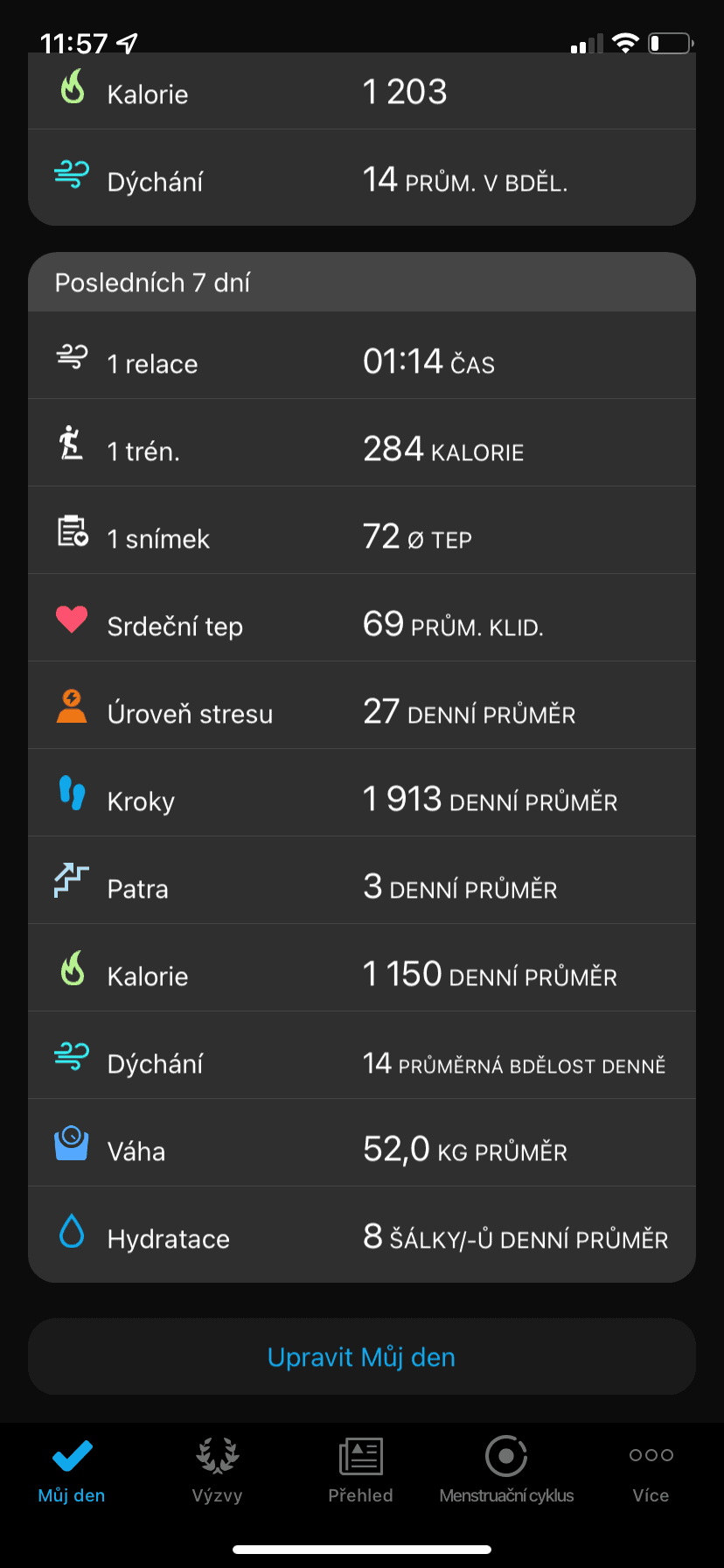Switch to the Přehled tab

[x=361, y=1470]
